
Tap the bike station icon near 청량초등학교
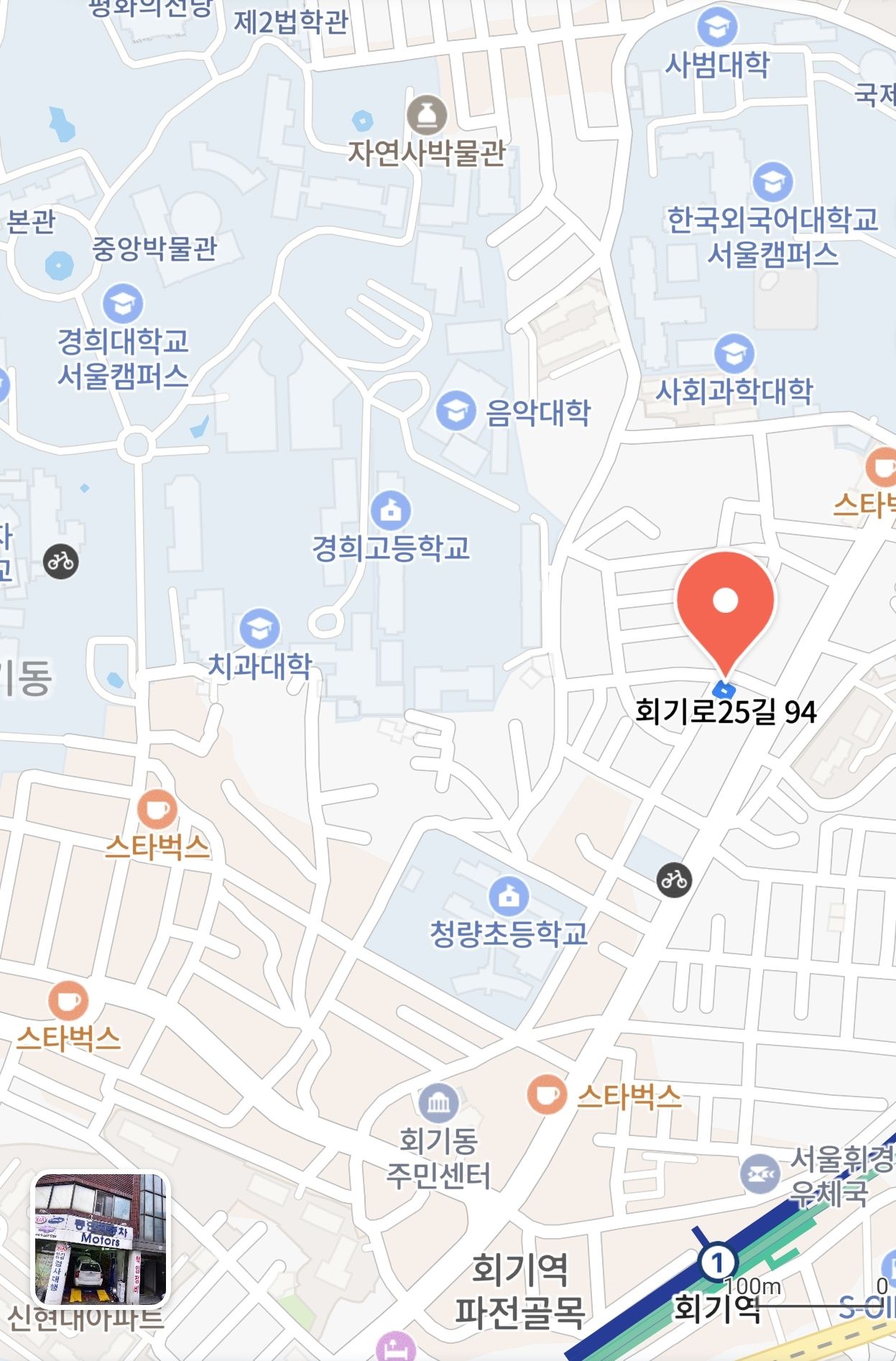coord(674,879)
